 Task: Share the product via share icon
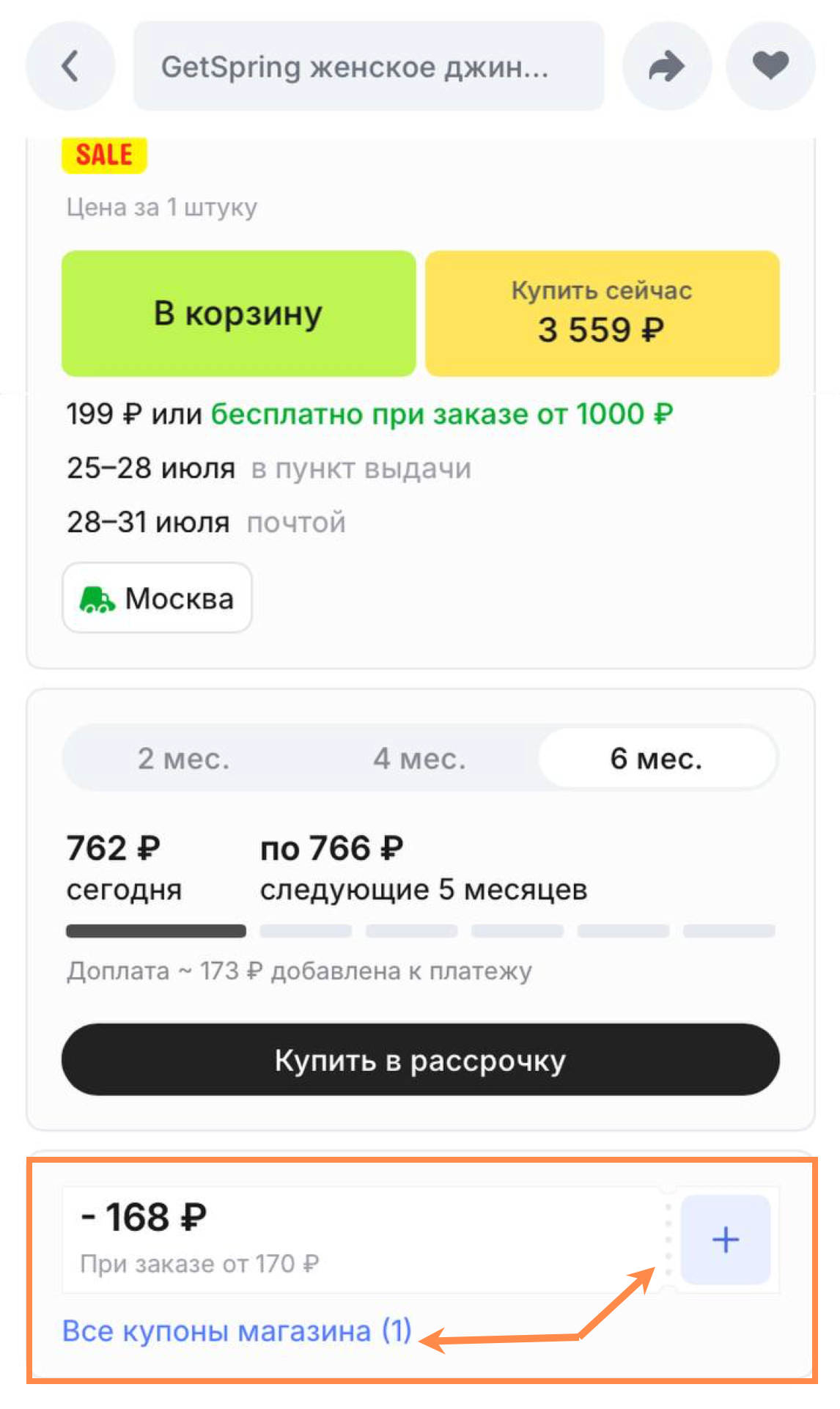[x=666, y=66]
